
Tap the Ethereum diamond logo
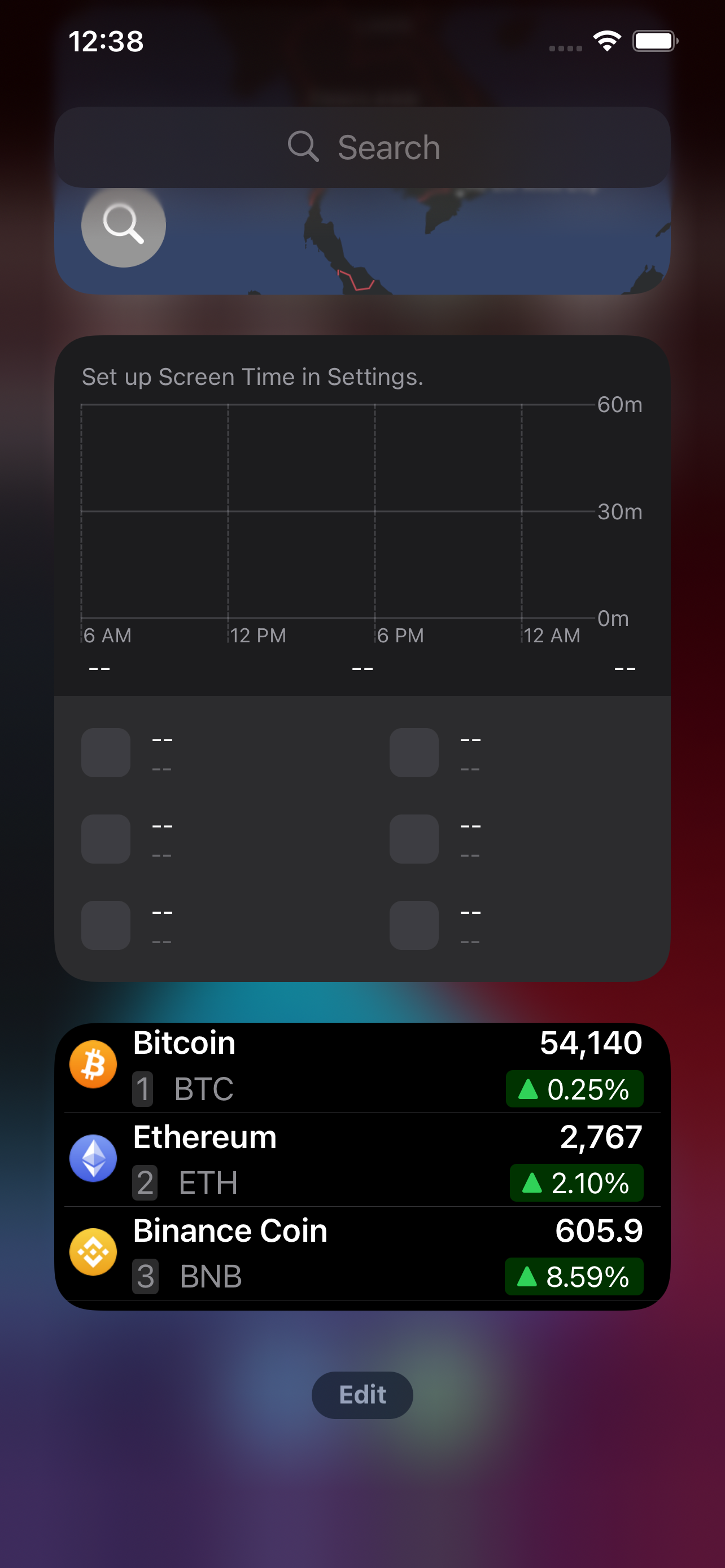pos(93,1158)
